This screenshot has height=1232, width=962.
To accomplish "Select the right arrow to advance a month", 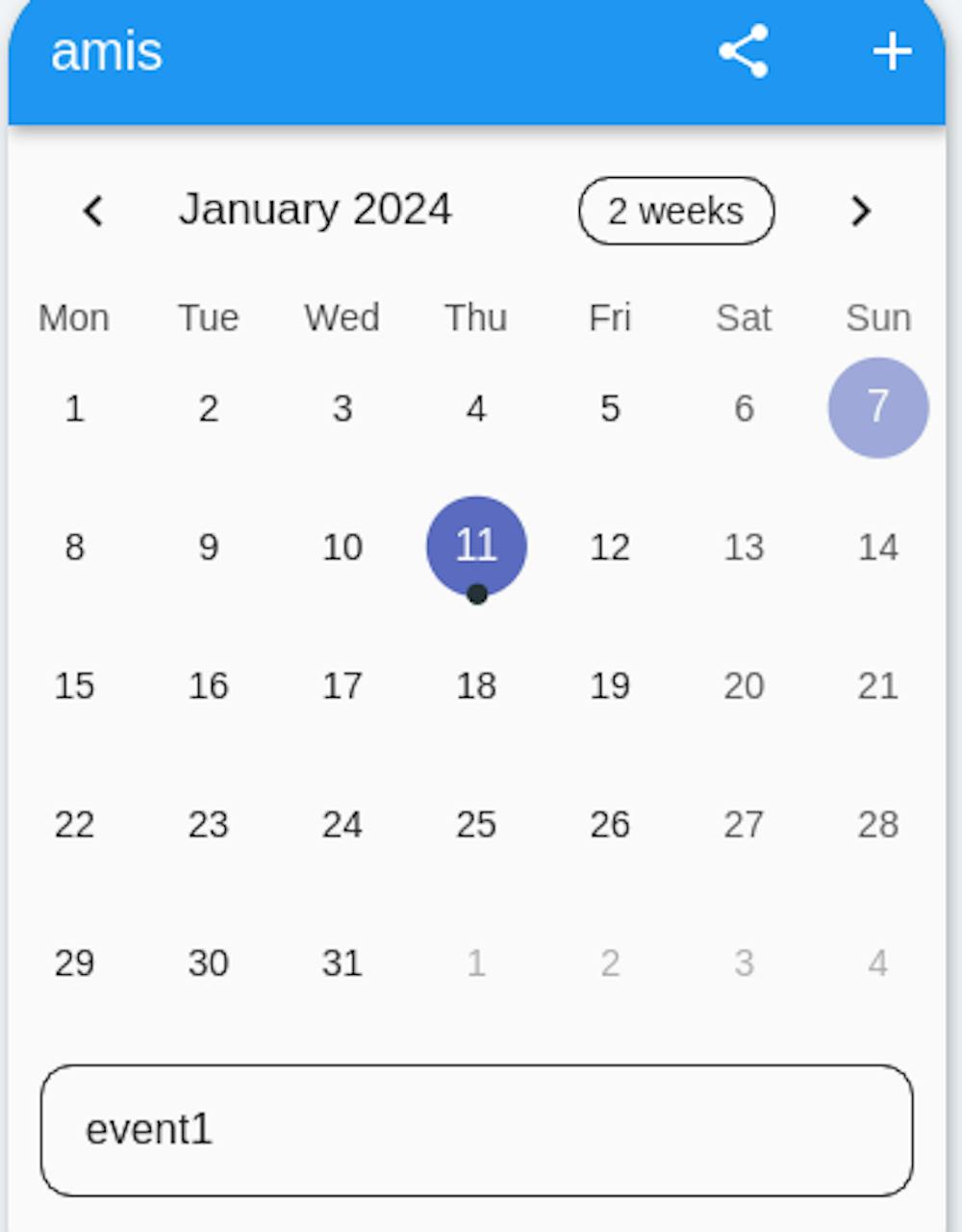I will coord(861,211).
